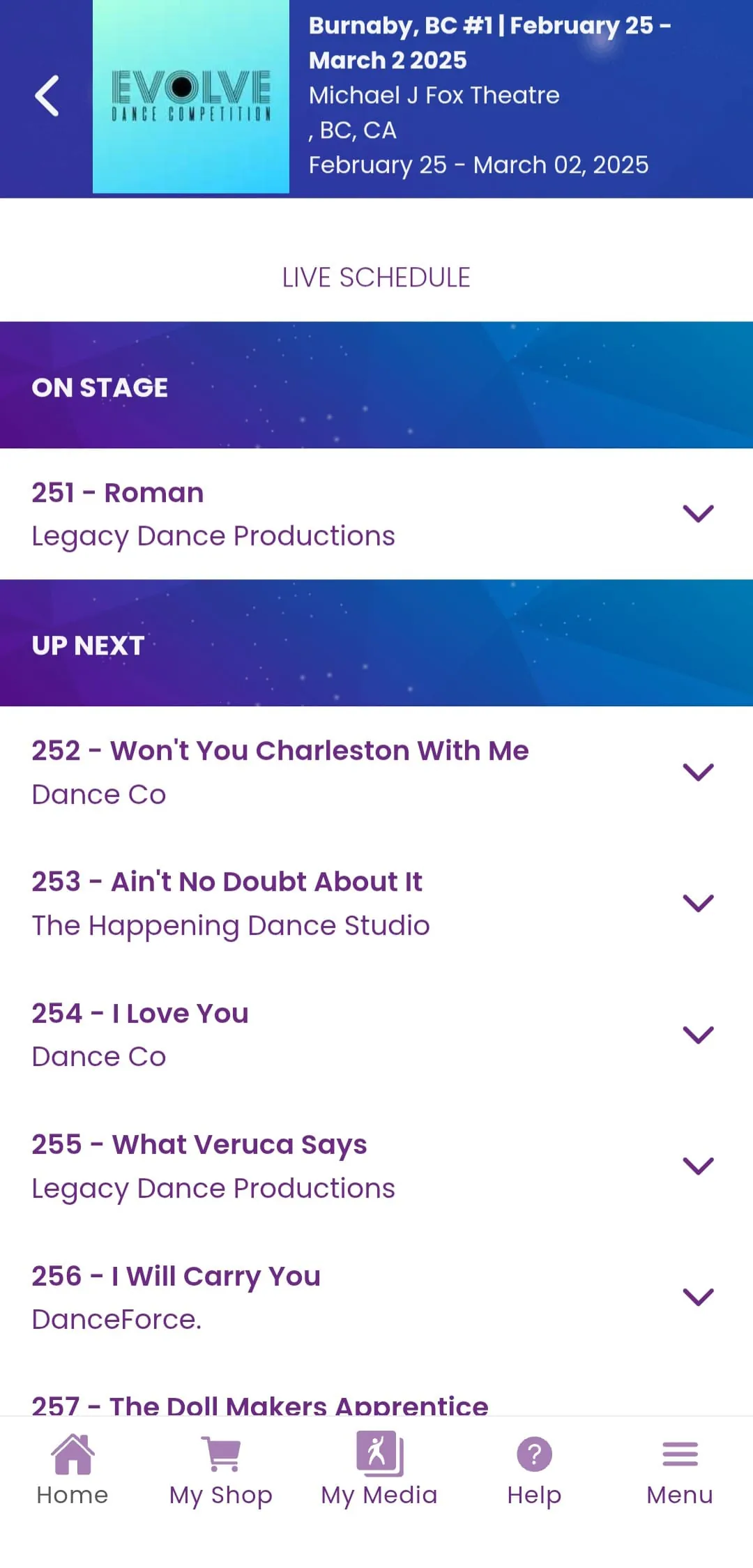Expand 253 - Ain't No Doubt About It

coord(698,903)
